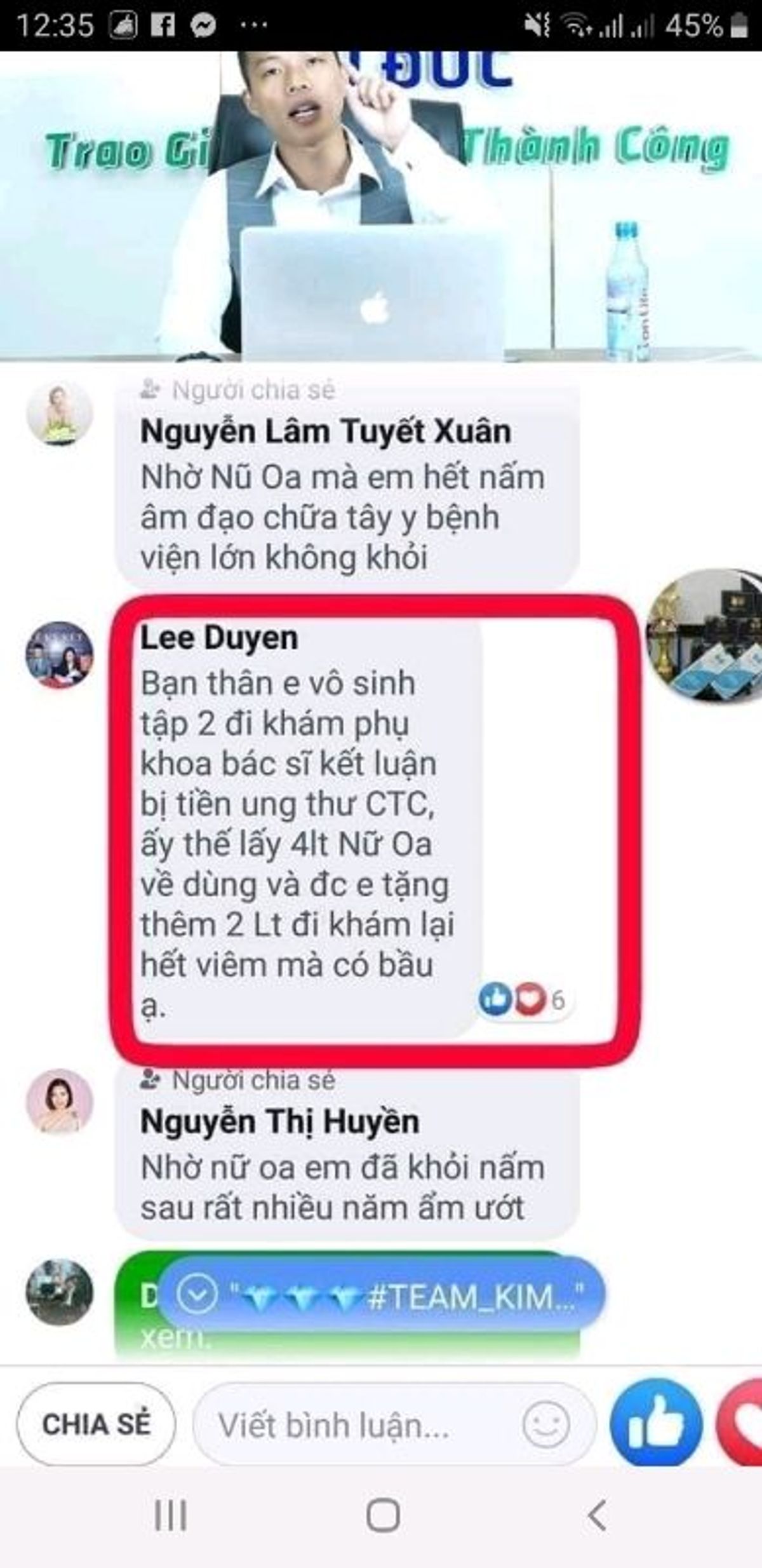Open Nguyễn Thị Huyền's profile name
Viewport: 762px width, 1568px height.
[279, 1122]
